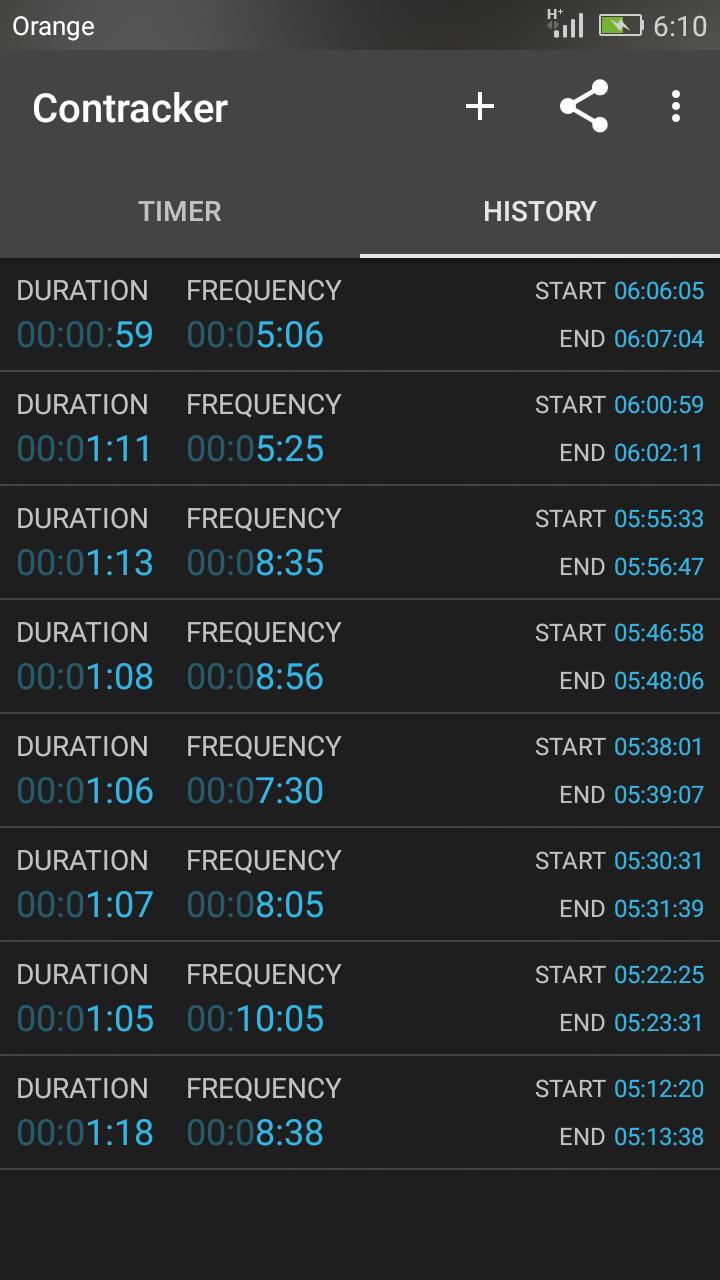View the entry starting at 05:38:01

click(x=360, y=770)
